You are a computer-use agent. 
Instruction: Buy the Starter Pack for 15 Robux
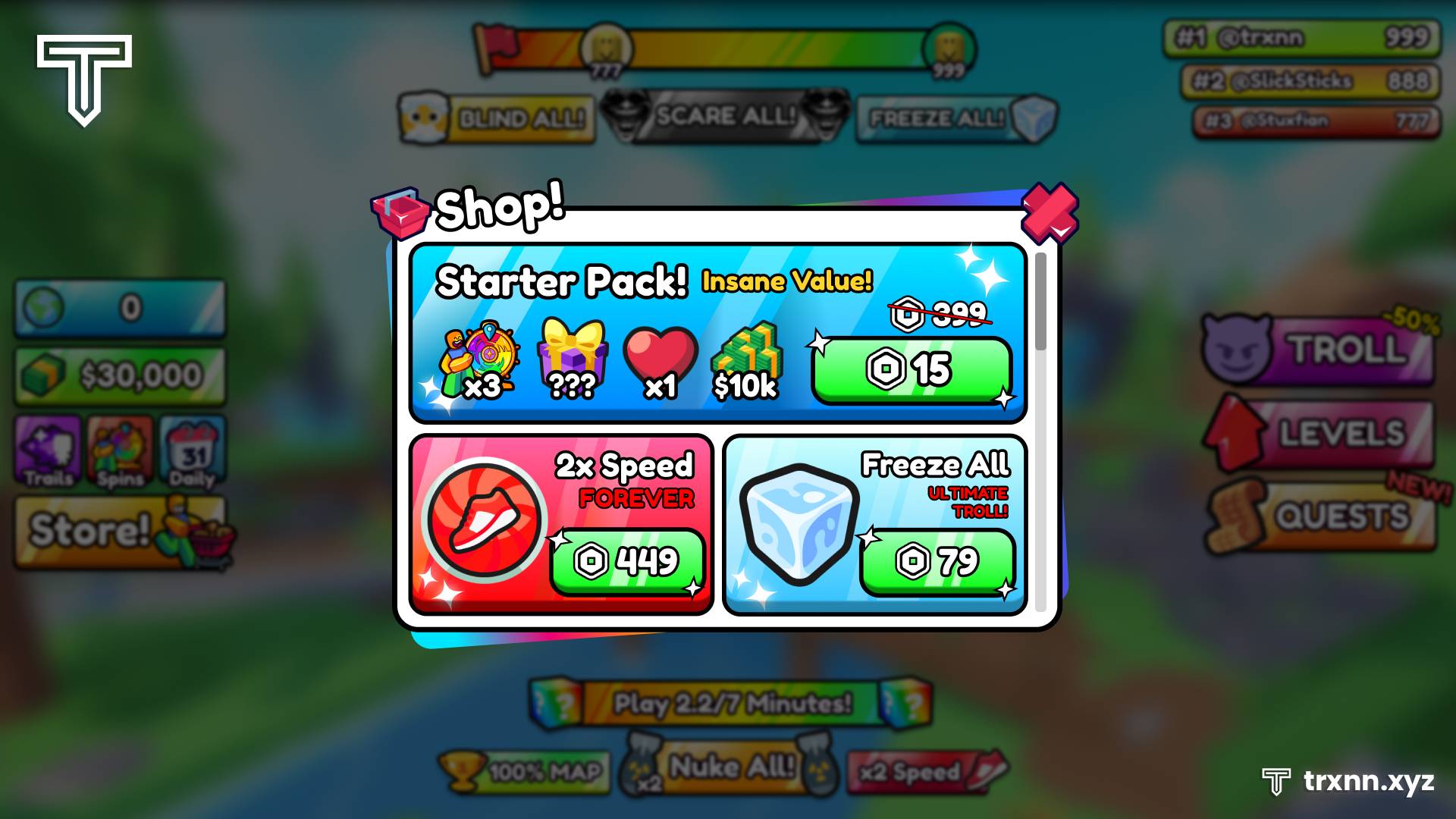click(x=912, y=370)
